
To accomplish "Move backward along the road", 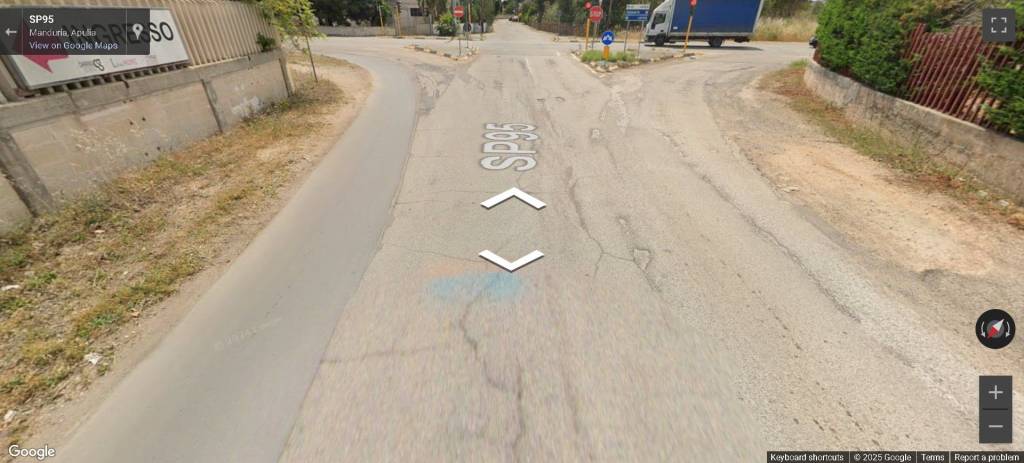I will pyautogui.click(x=511, y=261).
